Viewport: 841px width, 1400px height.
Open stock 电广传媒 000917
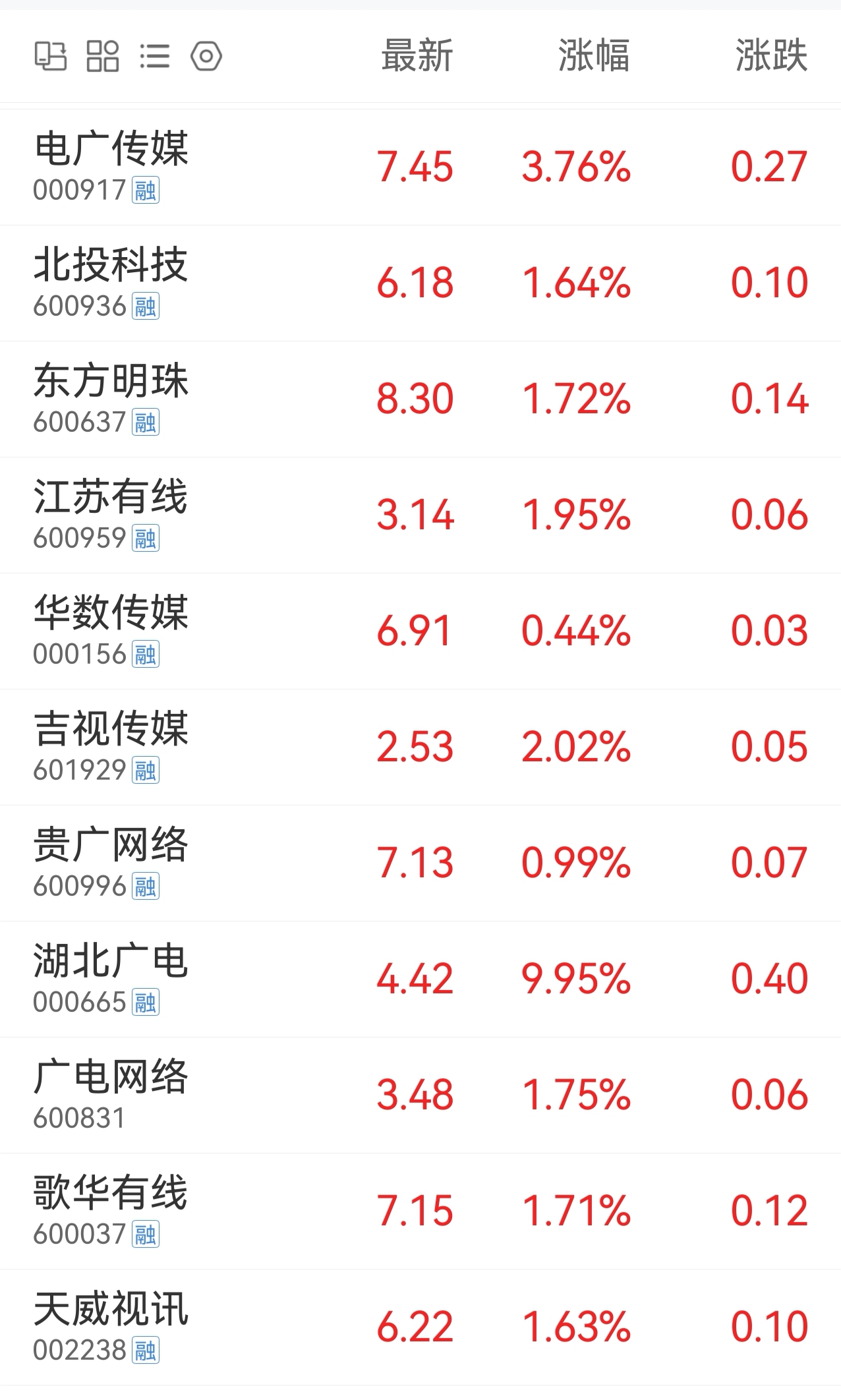420,167
